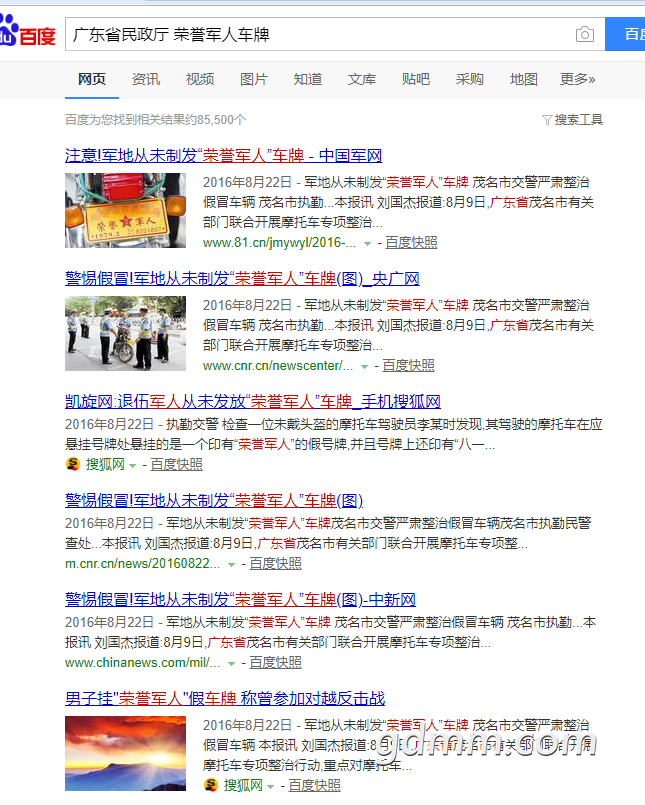The image size is (645, 805).
Task: Switch to the 图片 tab
Action: click(254, 79)
